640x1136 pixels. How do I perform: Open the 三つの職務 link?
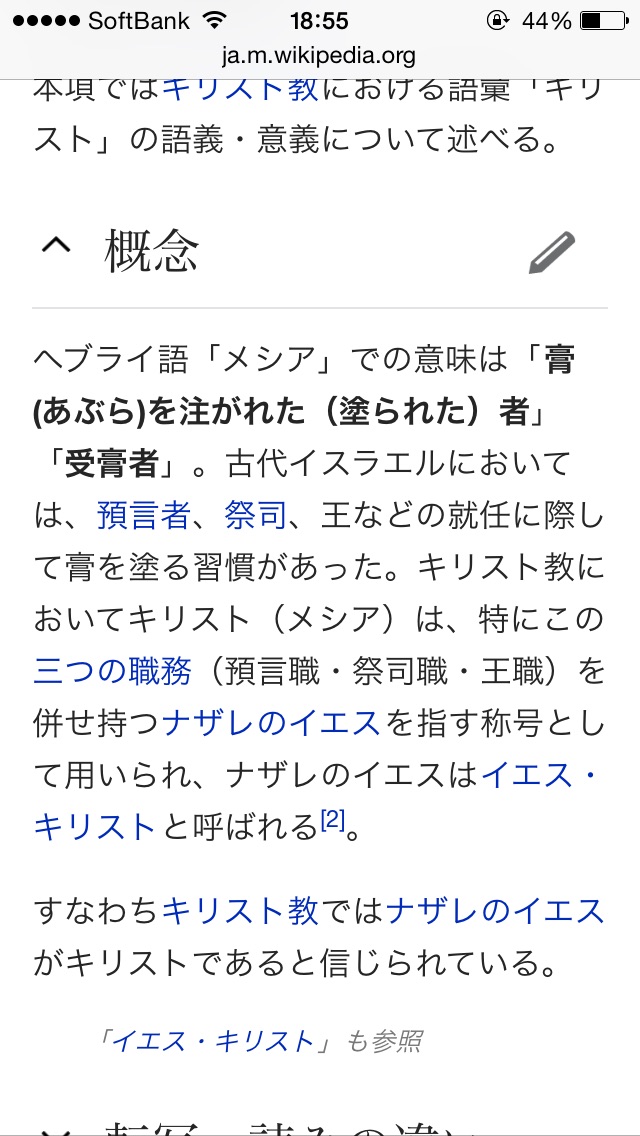pos(112,669)
